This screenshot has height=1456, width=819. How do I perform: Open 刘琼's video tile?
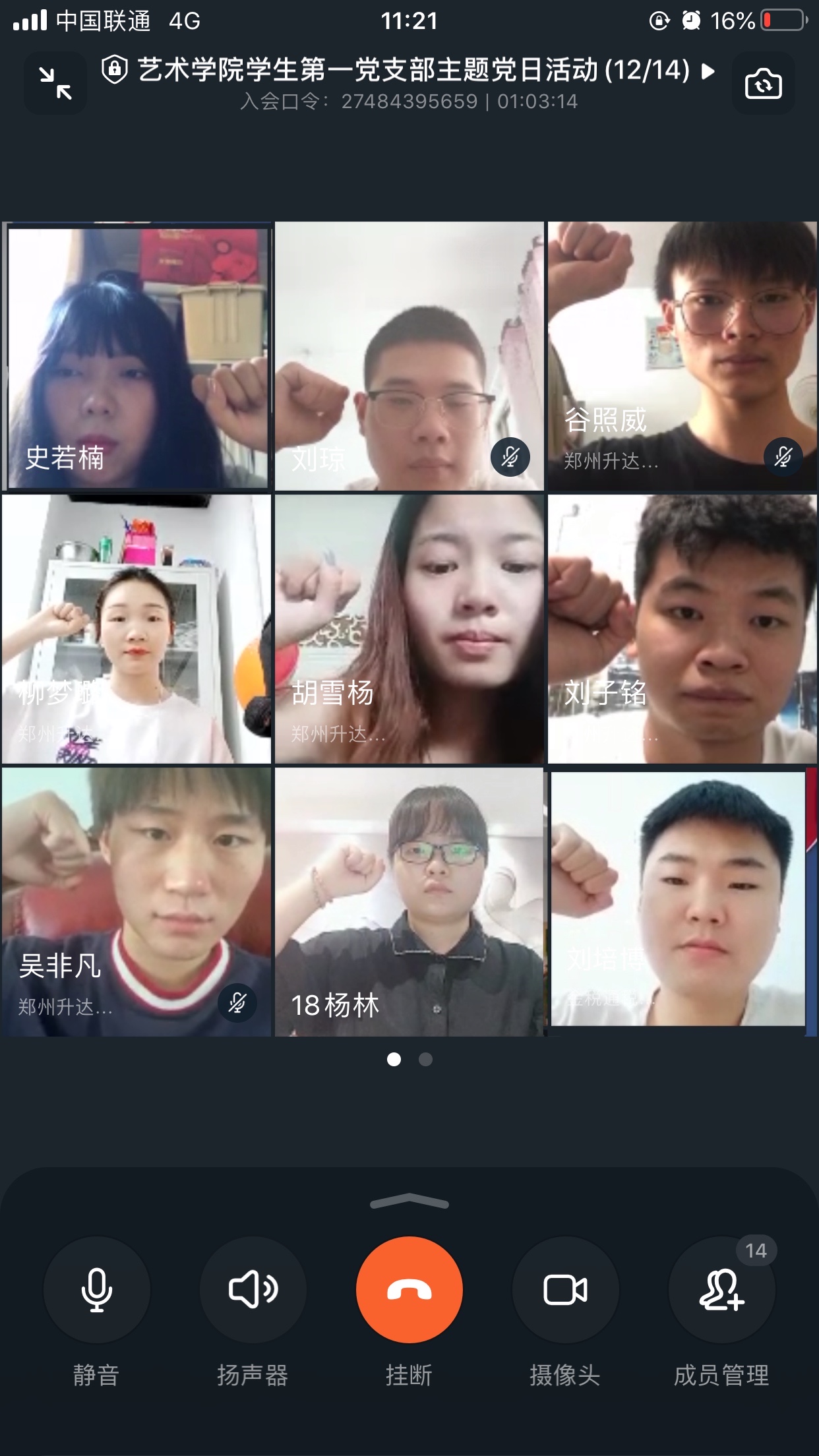tap(409, 357)
